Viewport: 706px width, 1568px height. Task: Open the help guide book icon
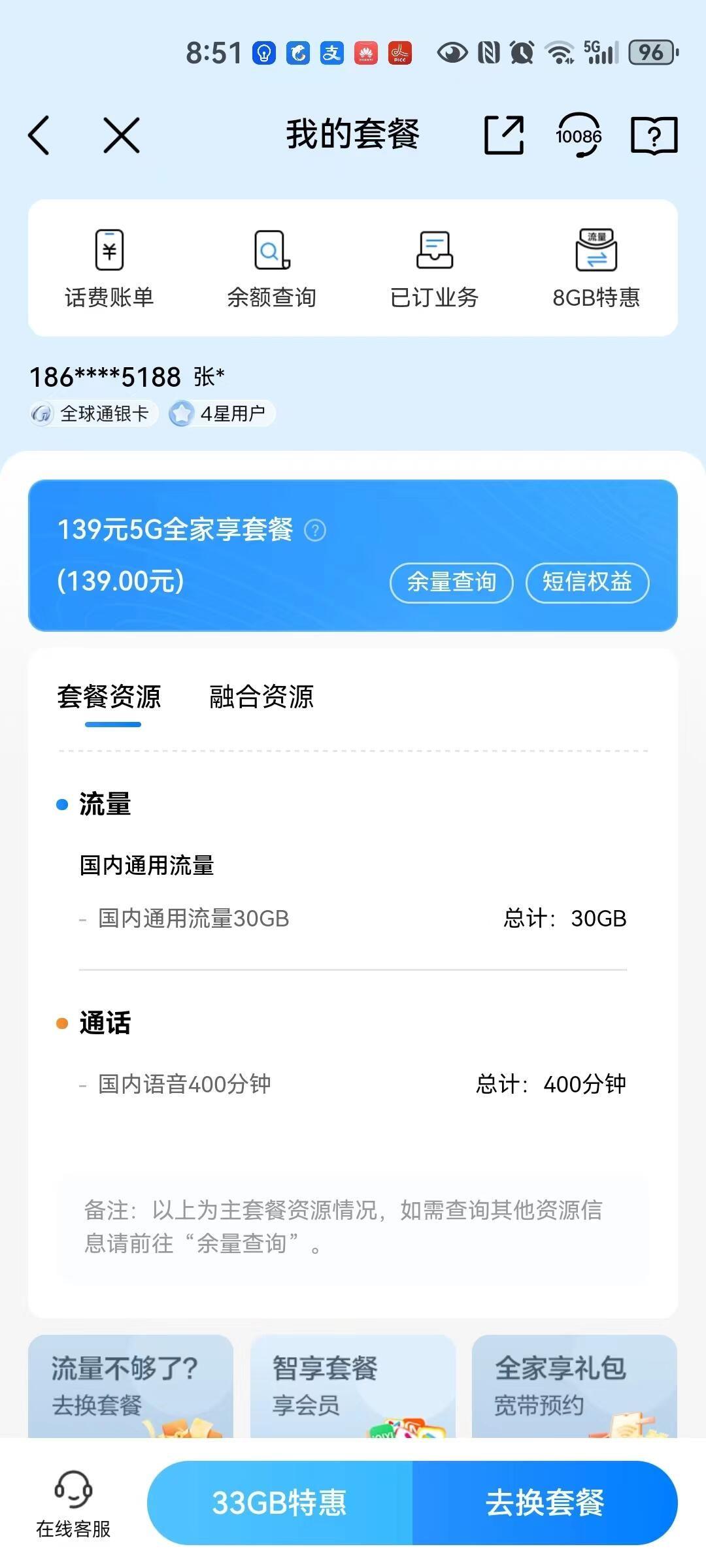pyautogui.click(x=654, y=135)
